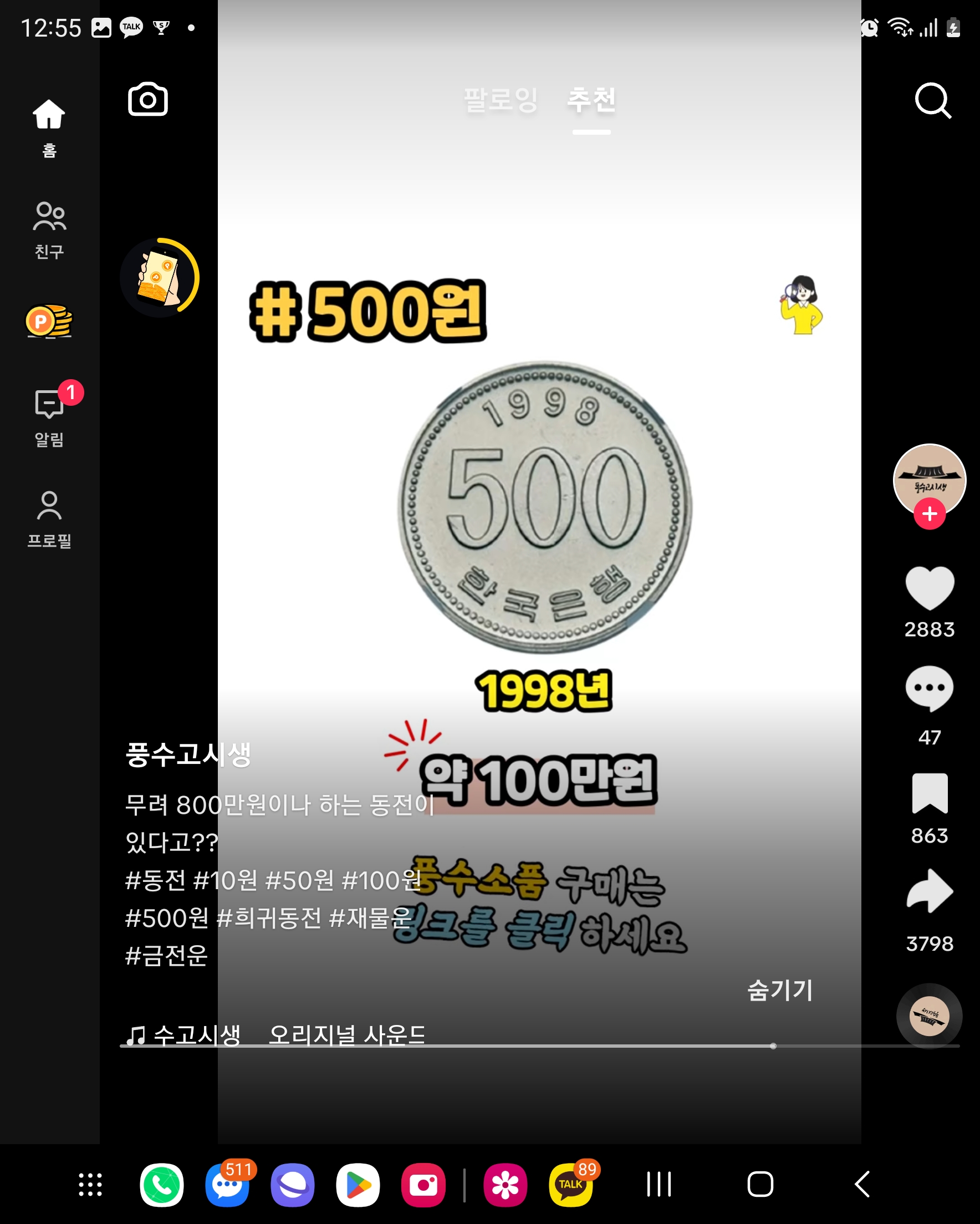Image resolution: width=980 pixels, height=1224 pixels.
Task: Open the camera icon
Action: point(147,99)
